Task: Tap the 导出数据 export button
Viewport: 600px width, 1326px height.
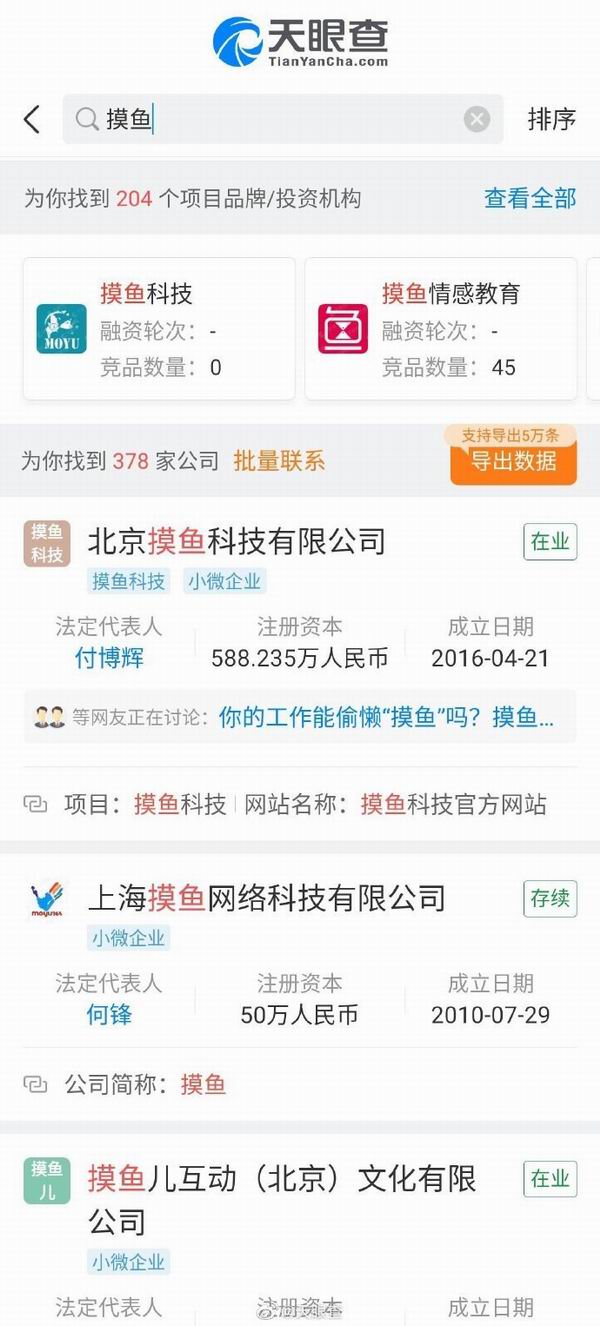Action: [x=513, y=463]
